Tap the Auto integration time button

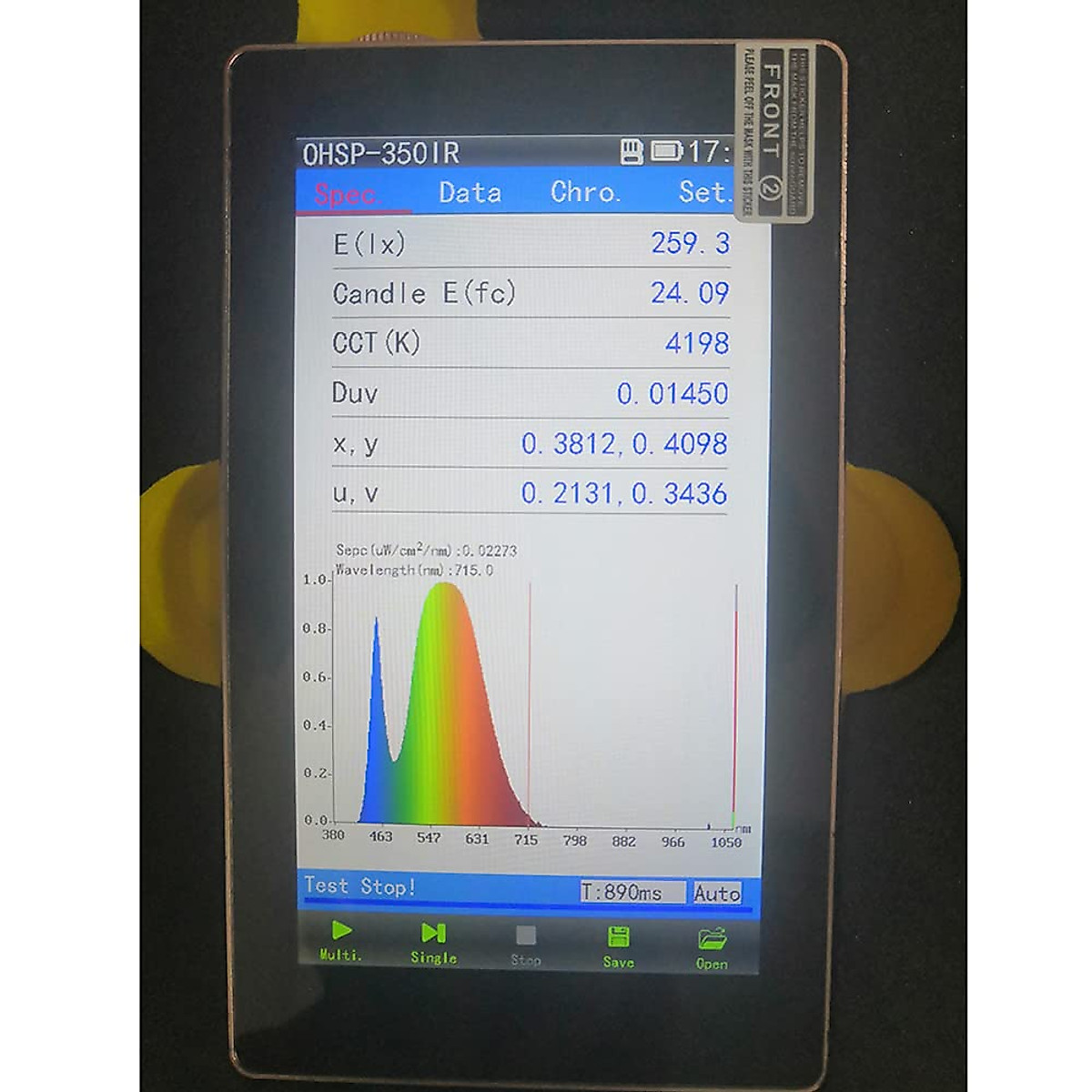tap(717, 893)
